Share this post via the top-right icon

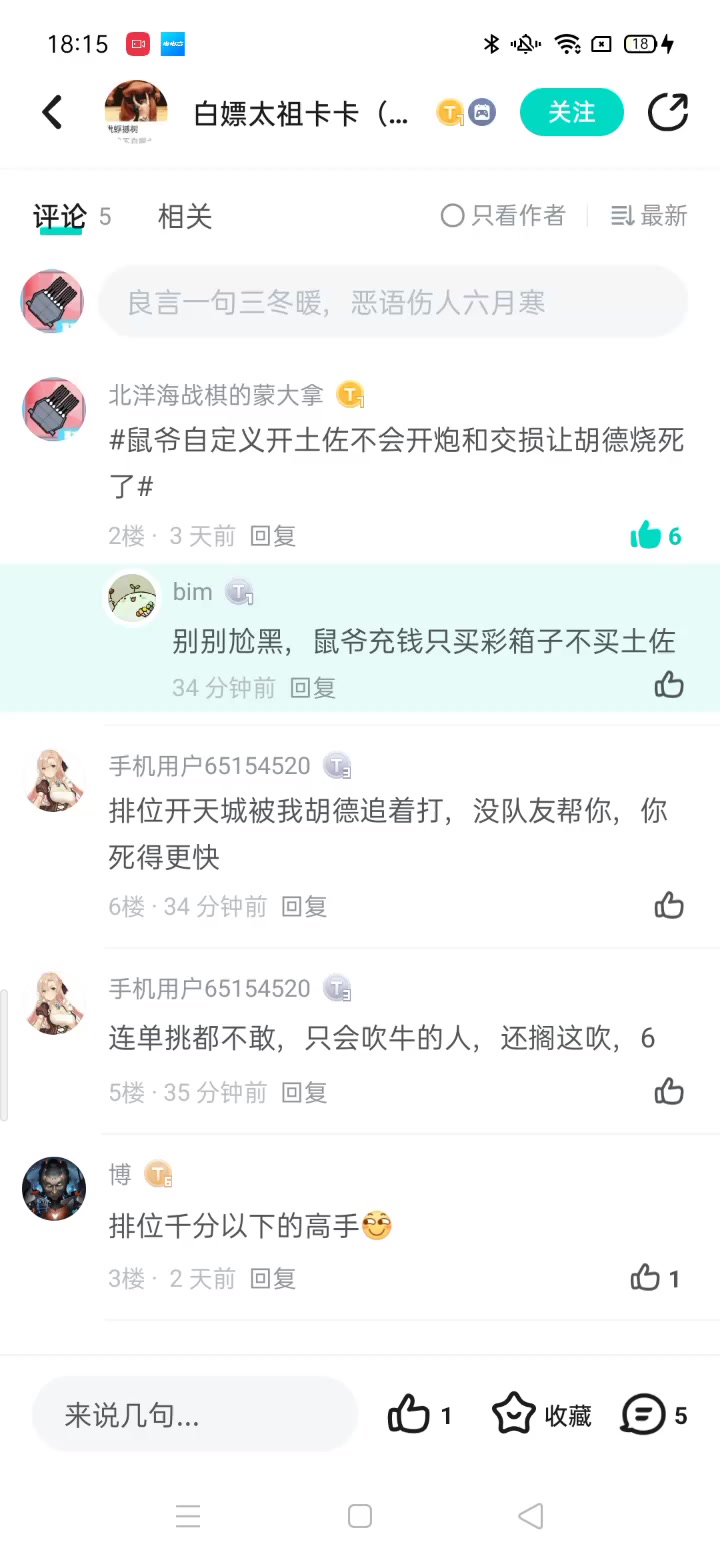click(x=668, y=112)
